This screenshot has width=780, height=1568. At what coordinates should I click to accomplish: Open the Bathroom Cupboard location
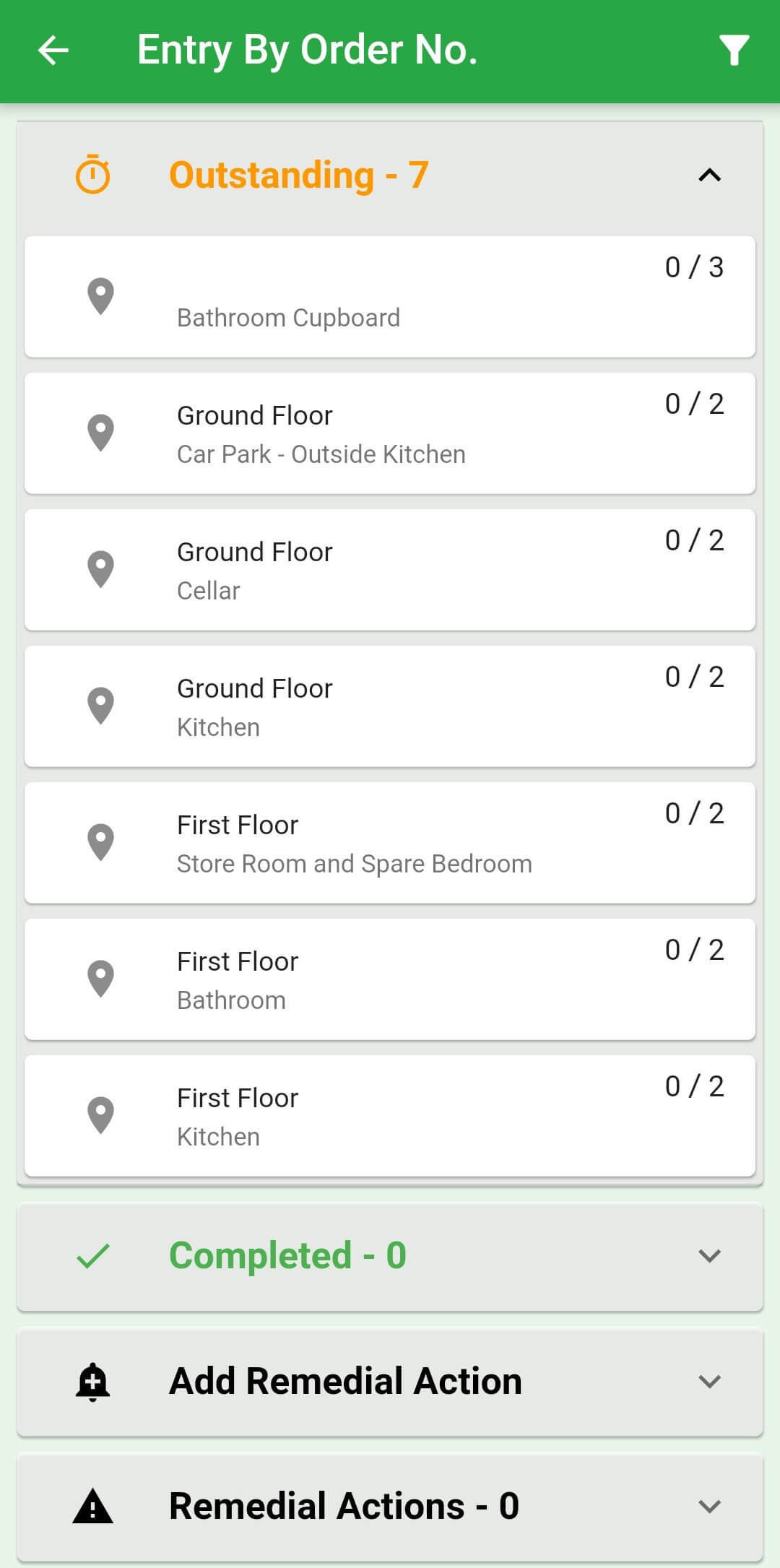click(x=390, y=296)
